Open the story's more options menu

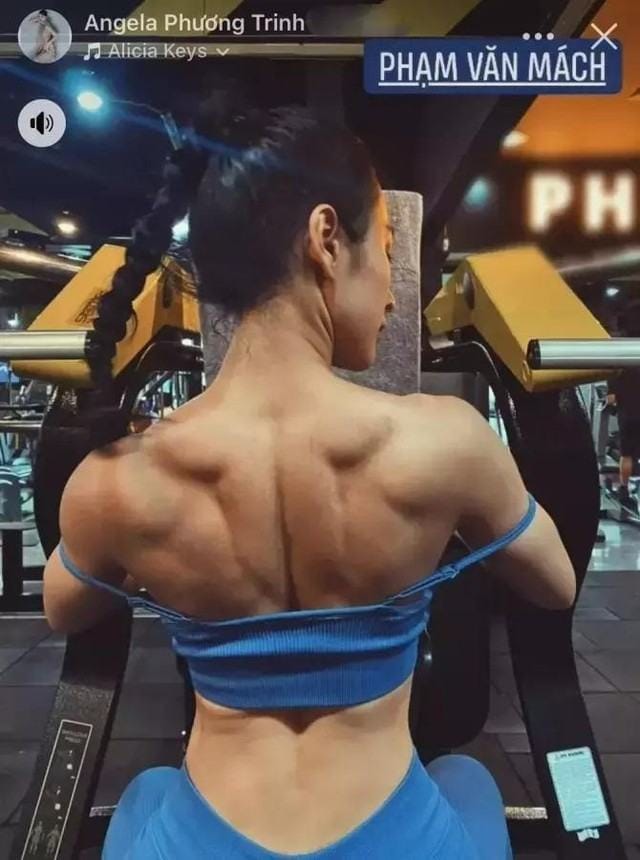click(x=538, y=36)
